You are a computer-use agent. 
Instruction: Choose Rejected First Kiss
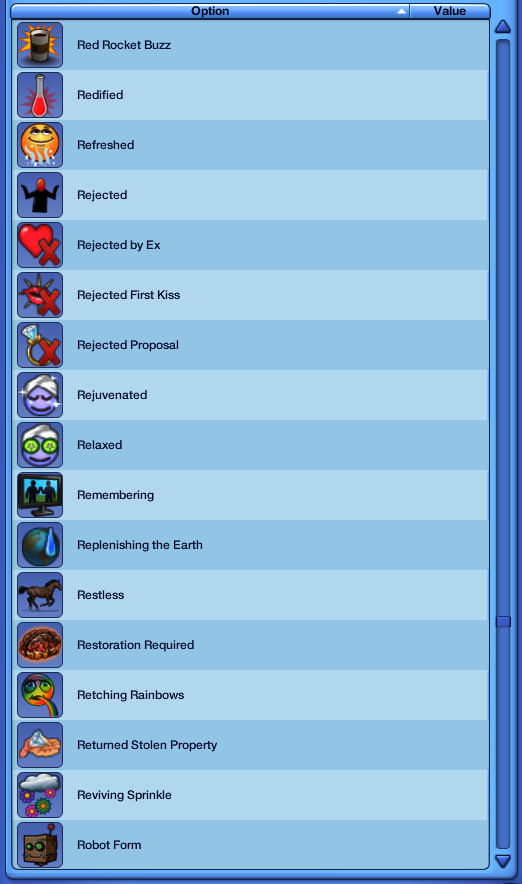coord(250,295)
